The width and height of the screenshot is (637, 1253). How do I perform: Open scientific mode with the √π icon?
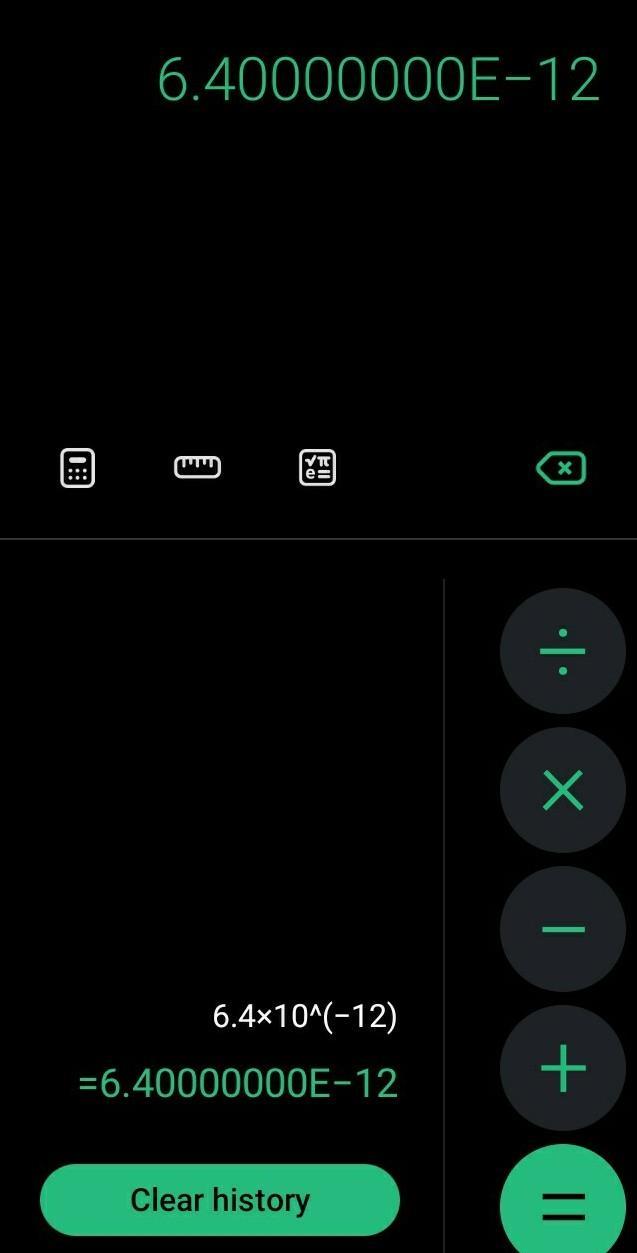click(x=317, y=468)
